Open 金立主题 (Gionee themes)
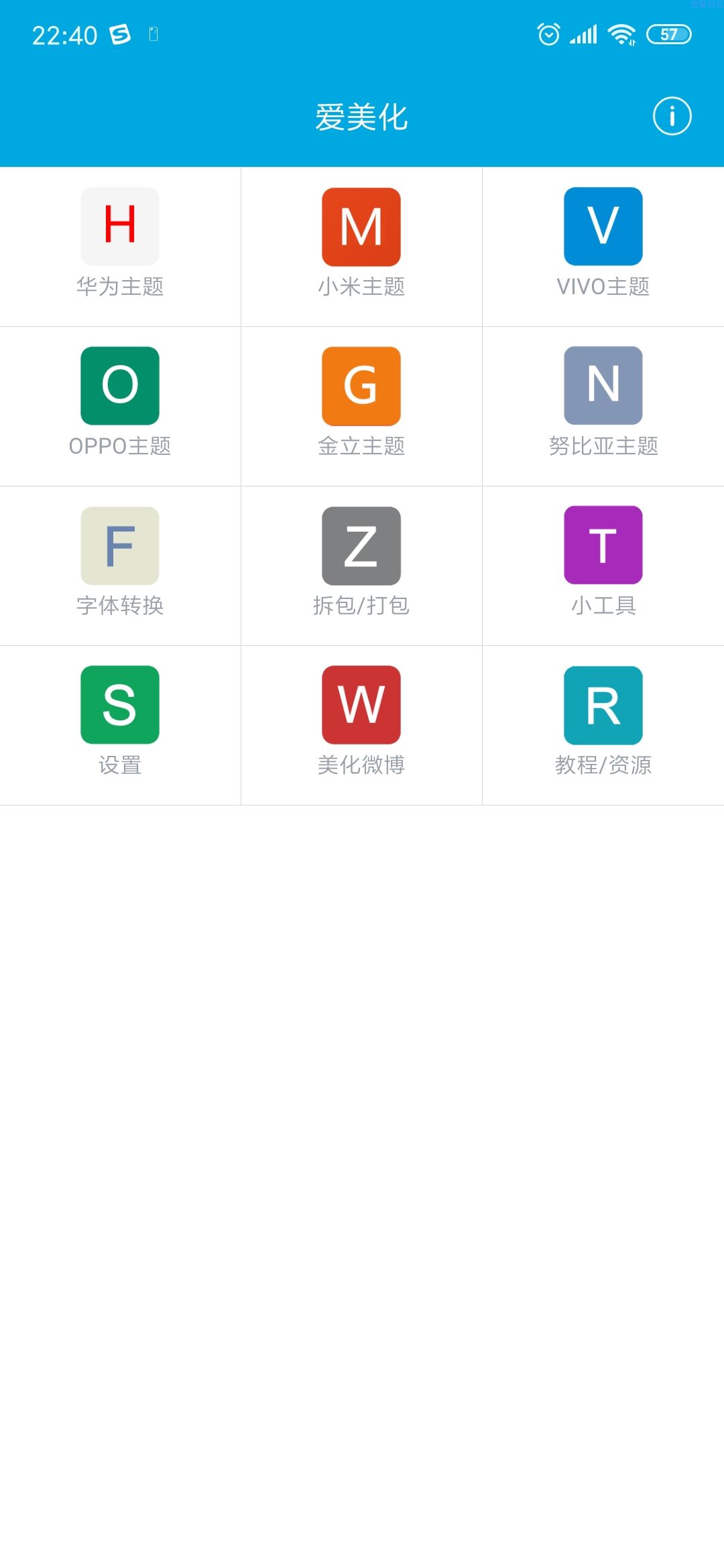The width and height of the screenshot is (724, 1568). coord(361,406)
